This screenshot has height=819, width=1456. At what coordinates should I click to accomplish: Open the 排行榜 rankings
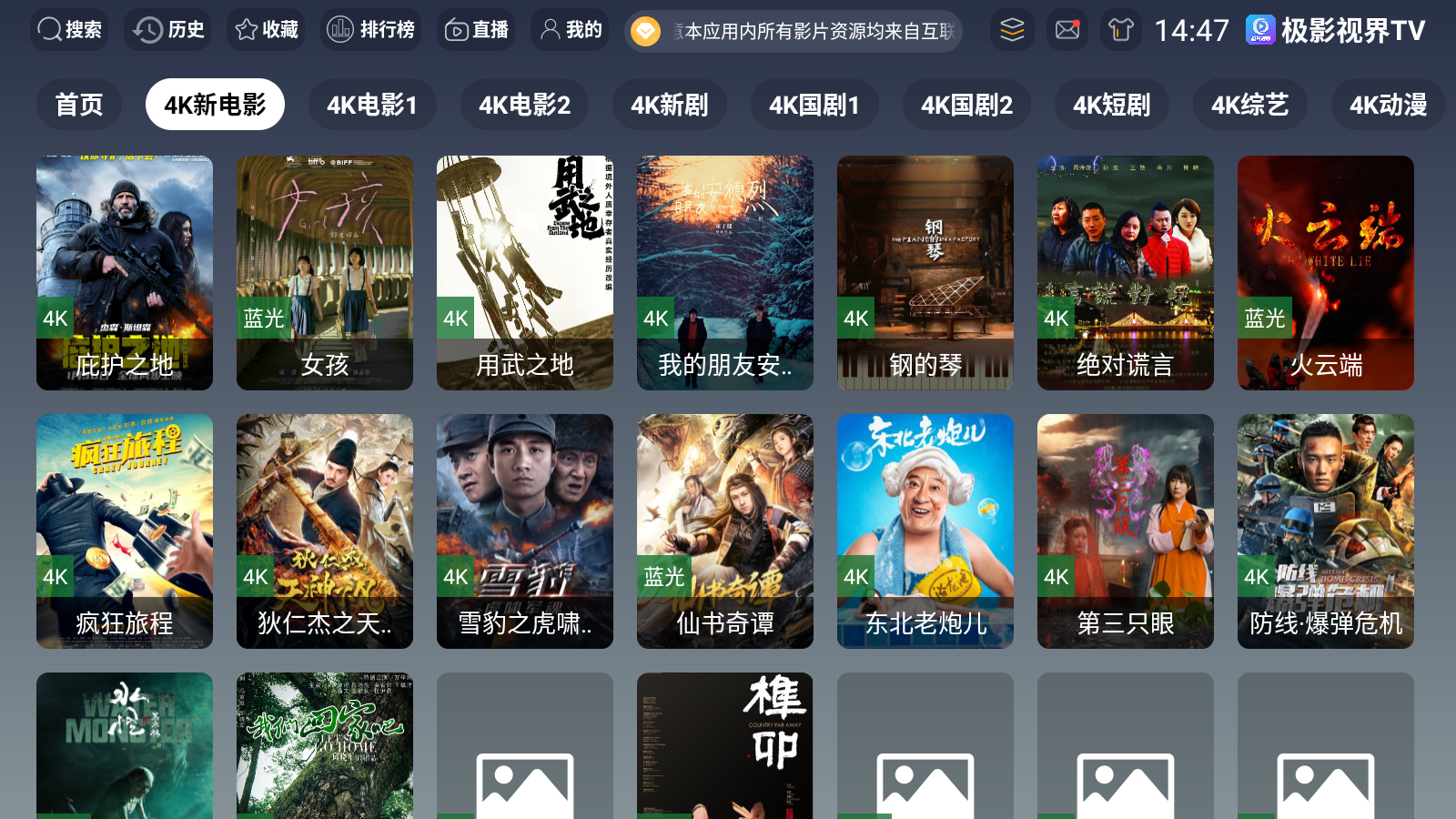(x=370, y=30)
